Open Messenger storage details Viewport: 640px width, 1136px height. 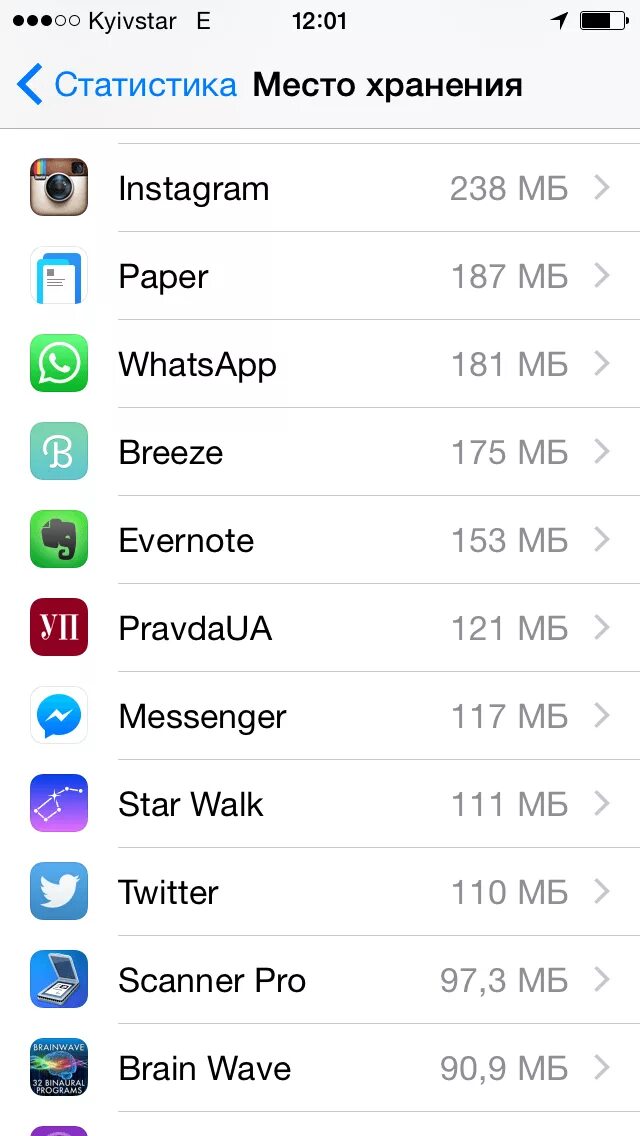[x=320, y=716]
